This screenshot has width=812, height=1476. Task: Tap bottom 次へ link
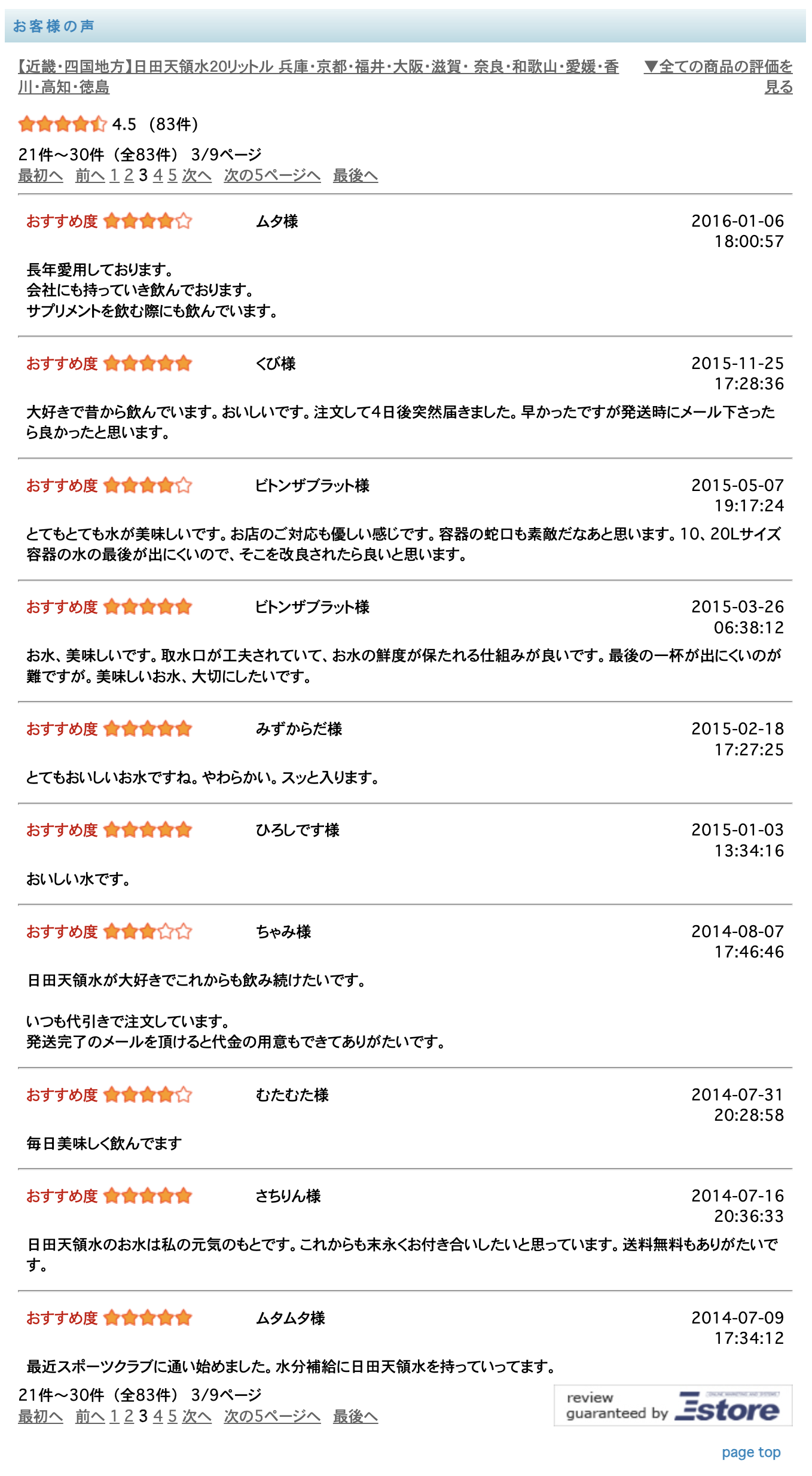click(x=197, y=1416)
